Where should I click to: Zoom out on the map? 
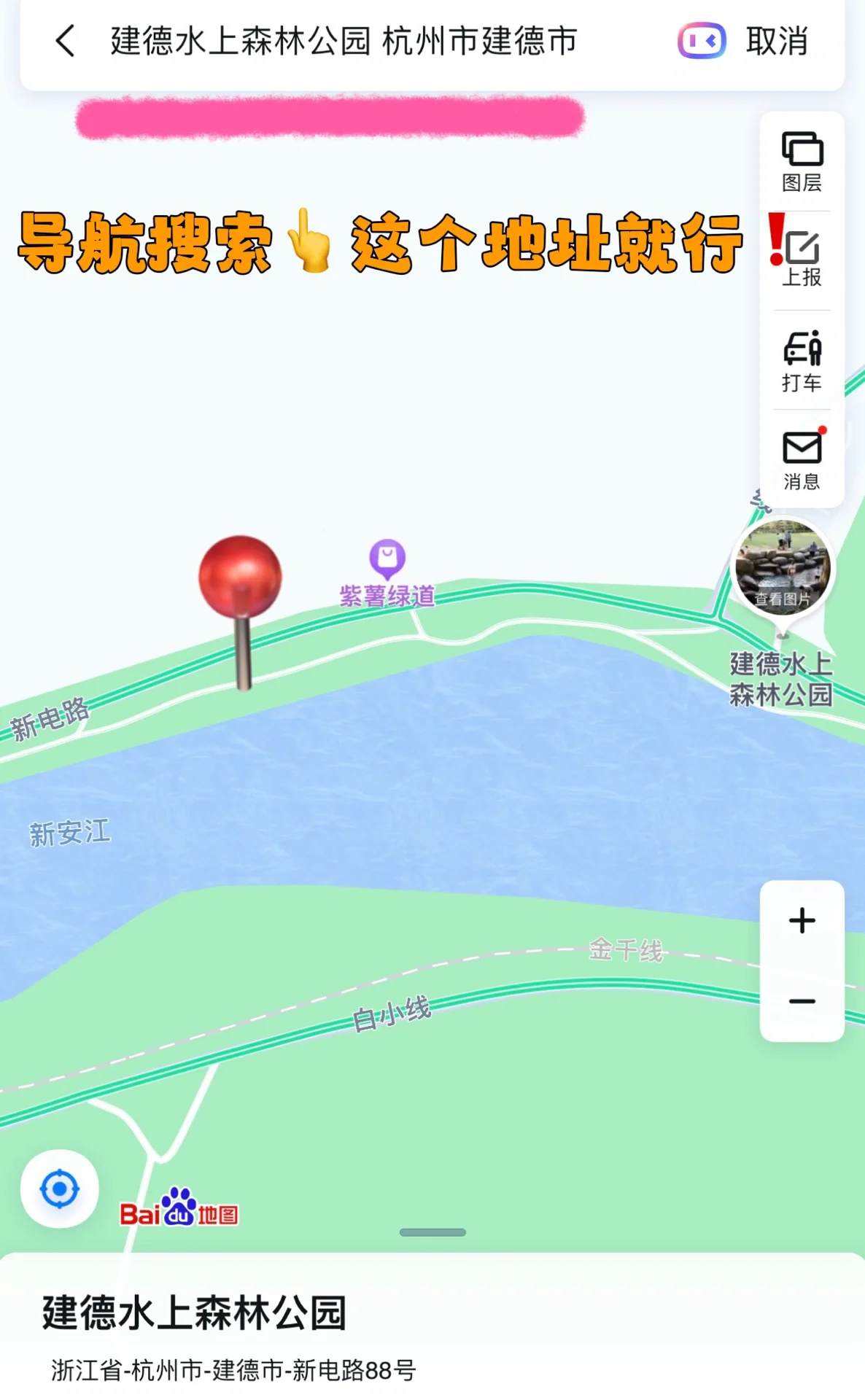coord(802,1001)
